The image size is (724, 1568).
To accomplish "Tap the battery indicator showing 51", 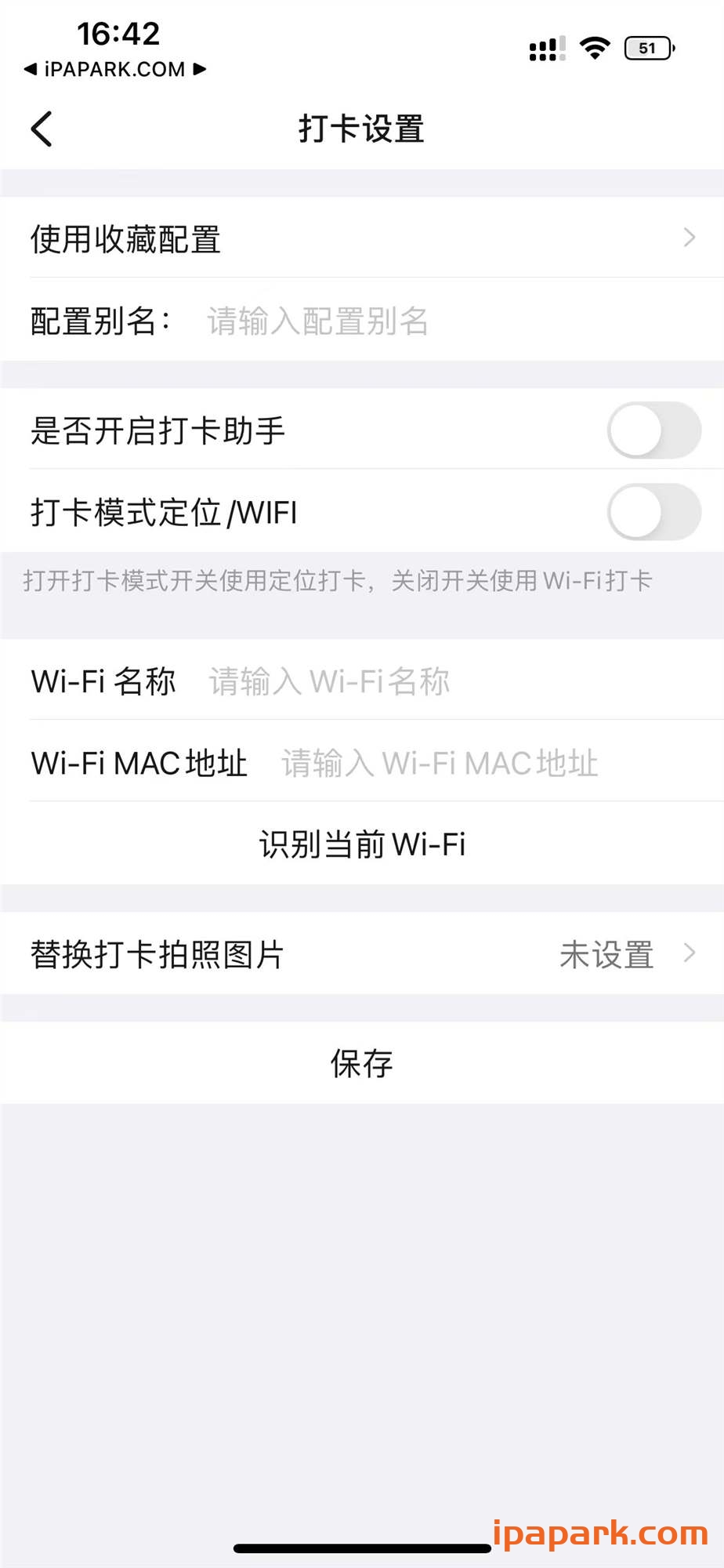I will click(x=649, y=49).
